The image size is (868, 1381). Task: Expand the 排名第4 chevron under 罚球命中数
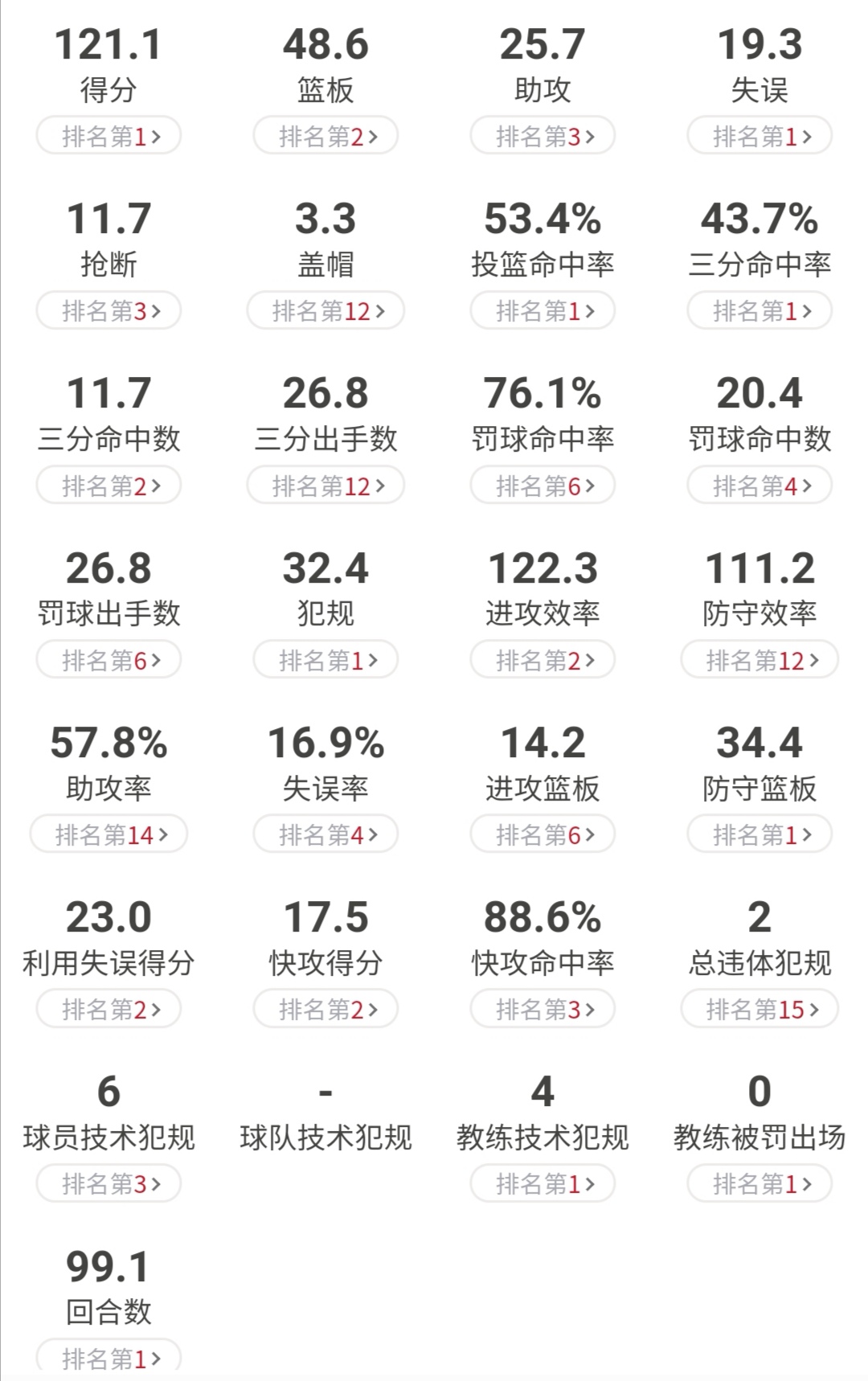tap(759, 485)
